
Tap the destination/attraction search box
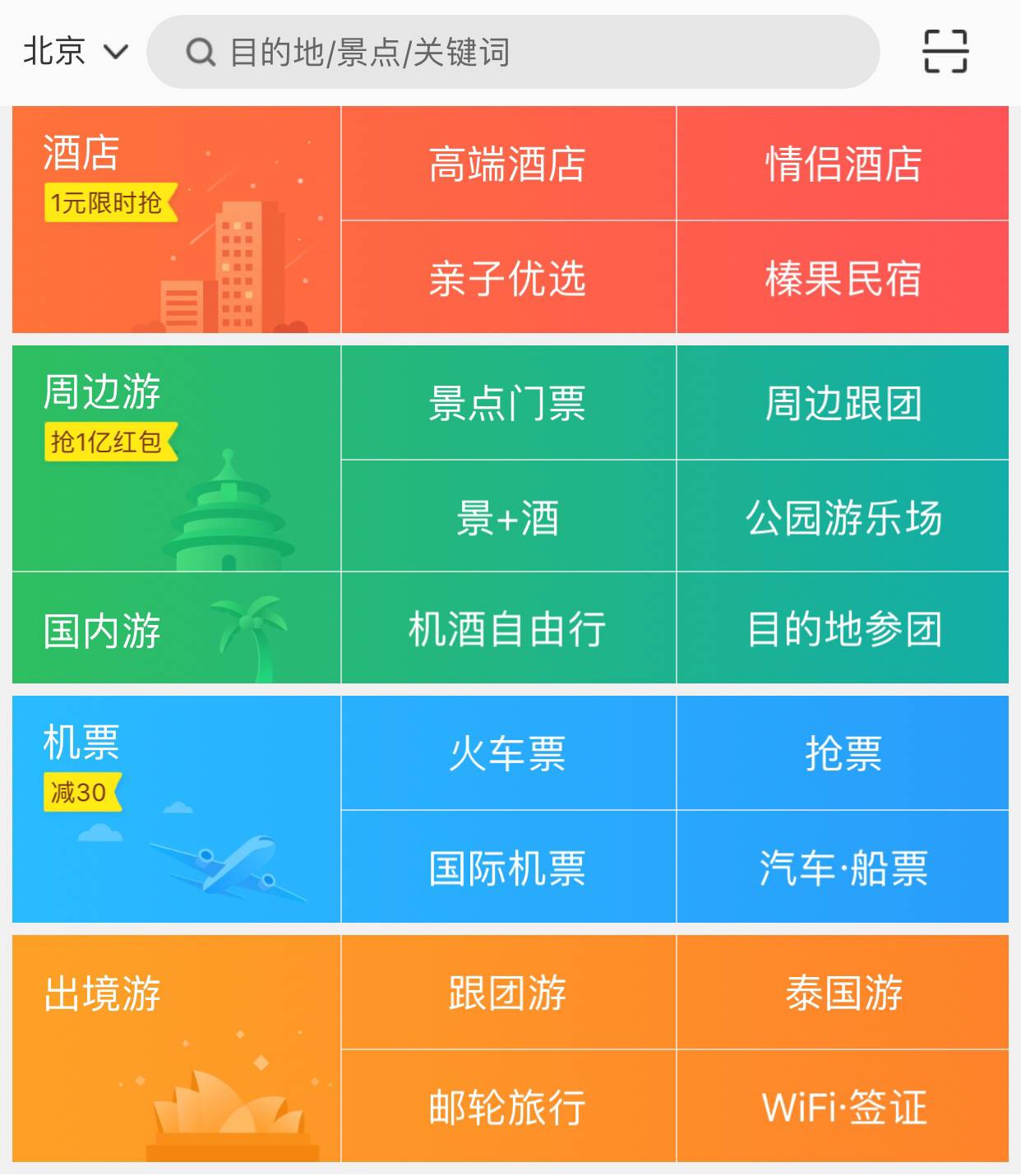(513, 52)
